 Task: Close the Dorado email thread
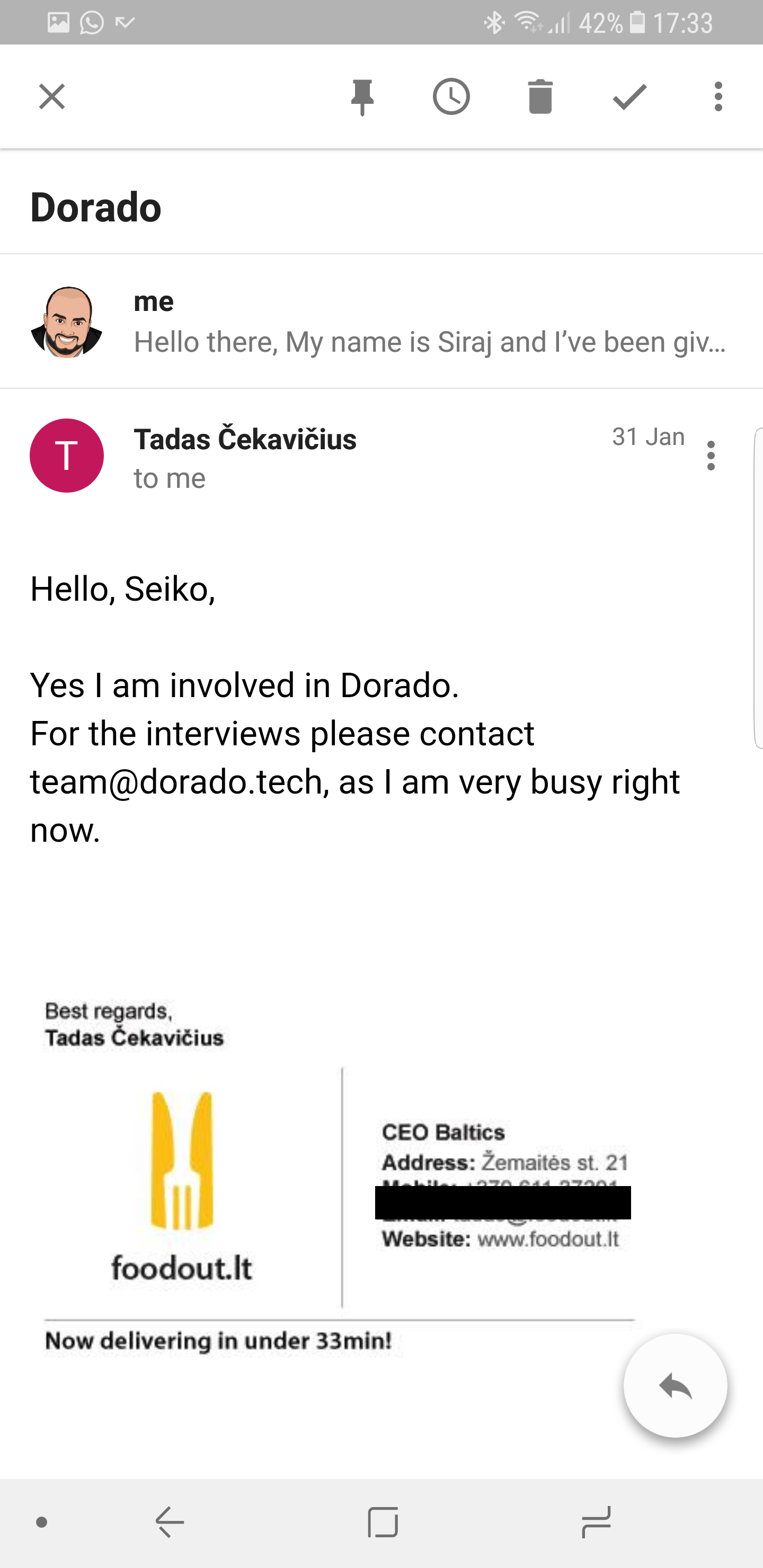(x=52, y=97)
